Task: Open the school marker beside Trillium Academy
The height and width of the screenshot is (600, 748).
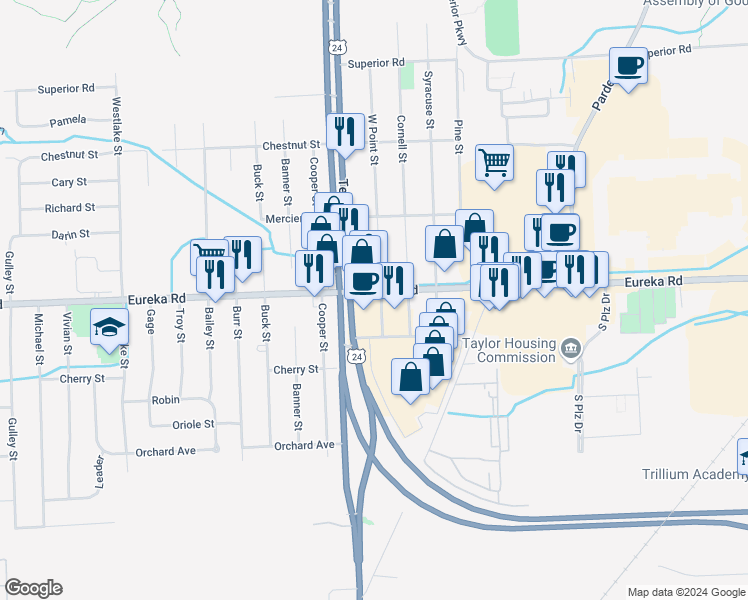Action: 743,458
